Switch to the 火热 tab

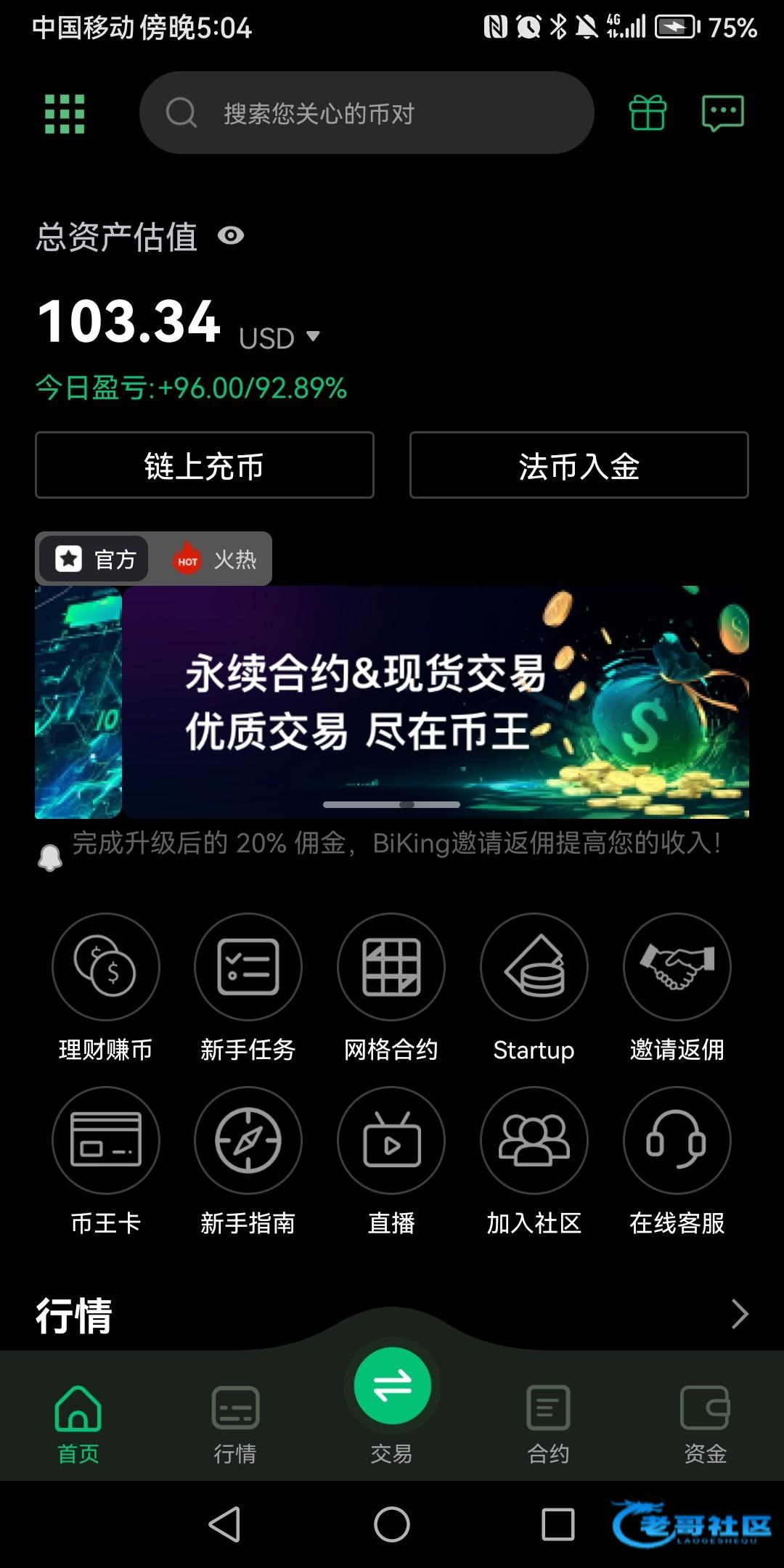[215, 560]
